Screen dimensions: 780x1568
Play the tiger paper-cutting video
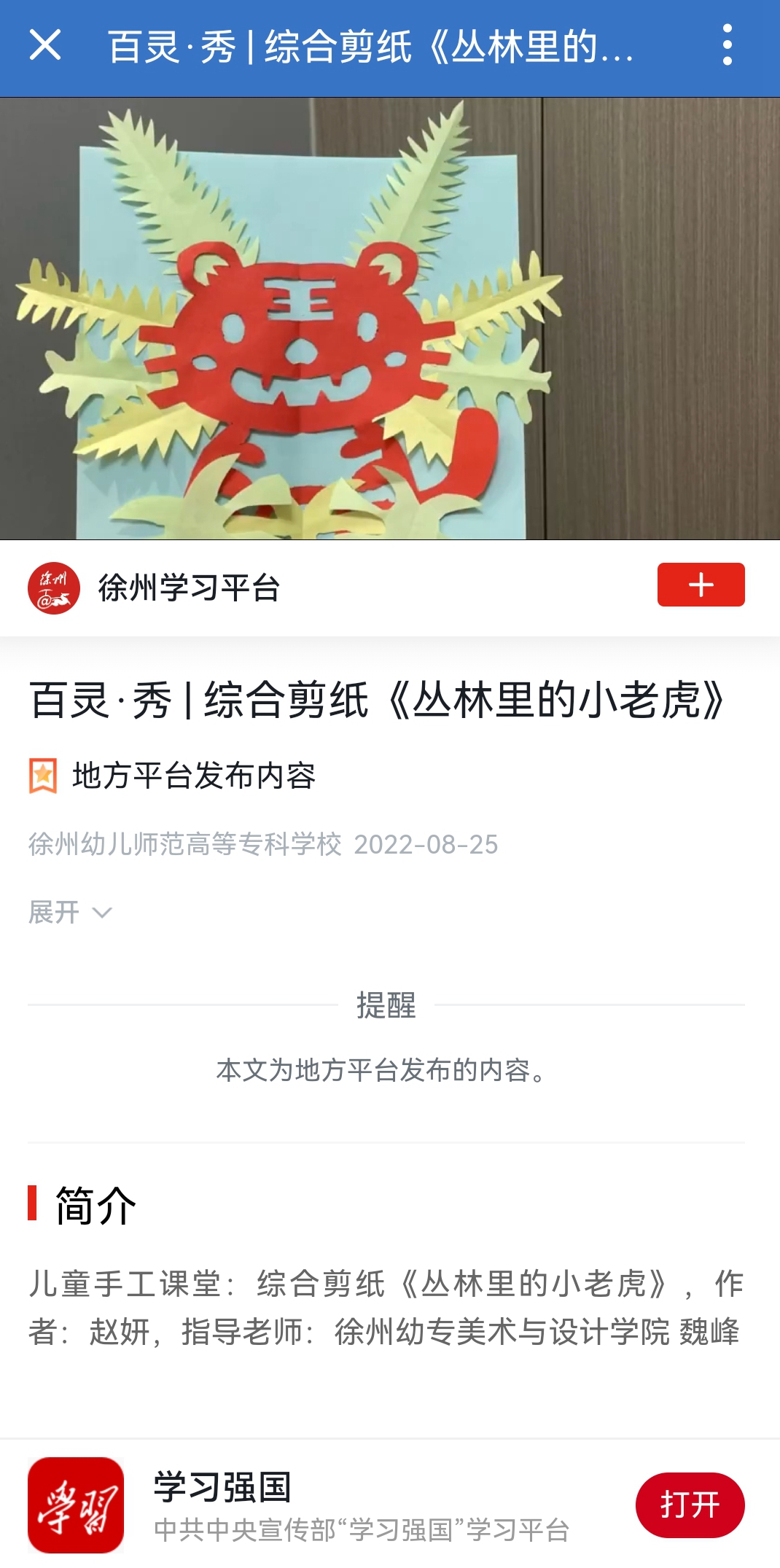pos(390,319)
